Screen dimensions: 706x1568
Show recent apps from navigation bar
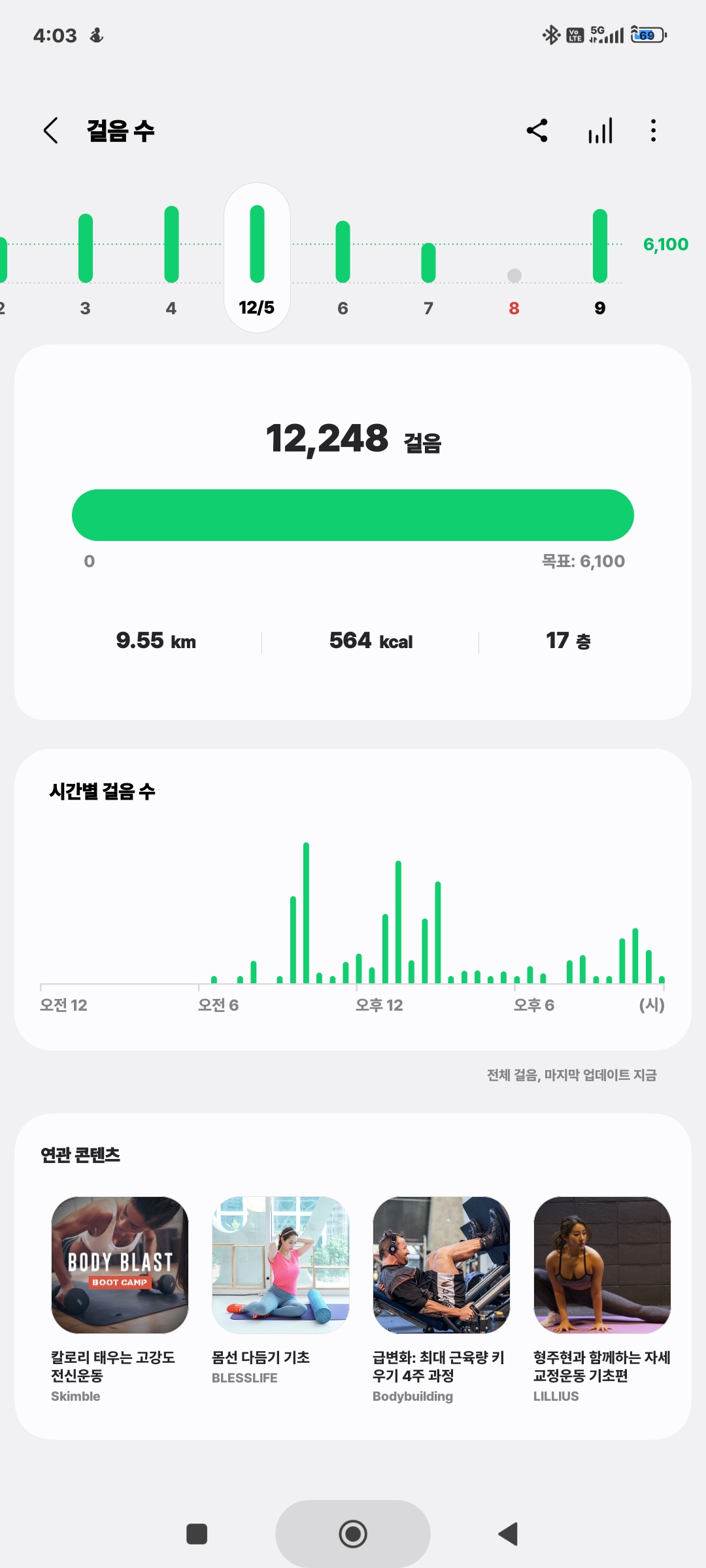coord(197,1533)
